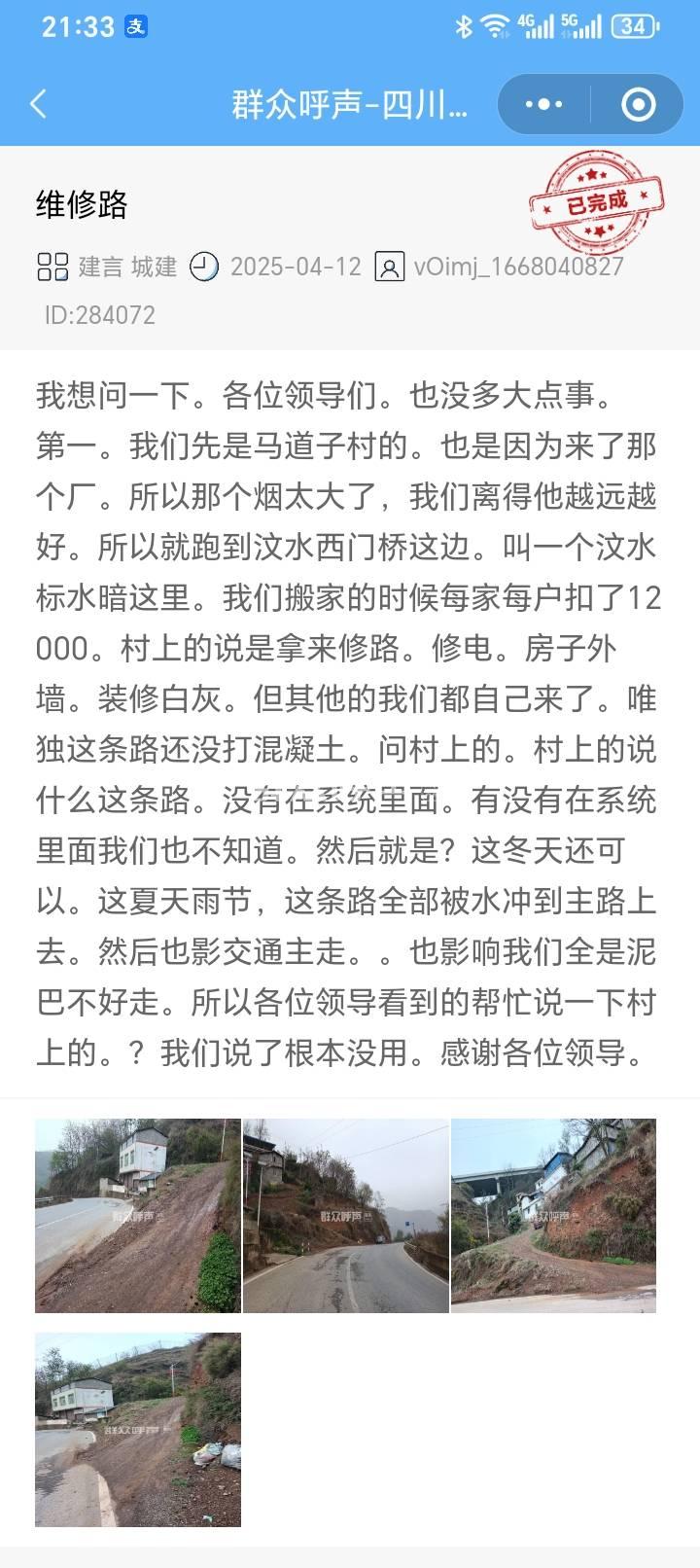Open the first photo of the house and dirt slope

(x=138, y=1215)
